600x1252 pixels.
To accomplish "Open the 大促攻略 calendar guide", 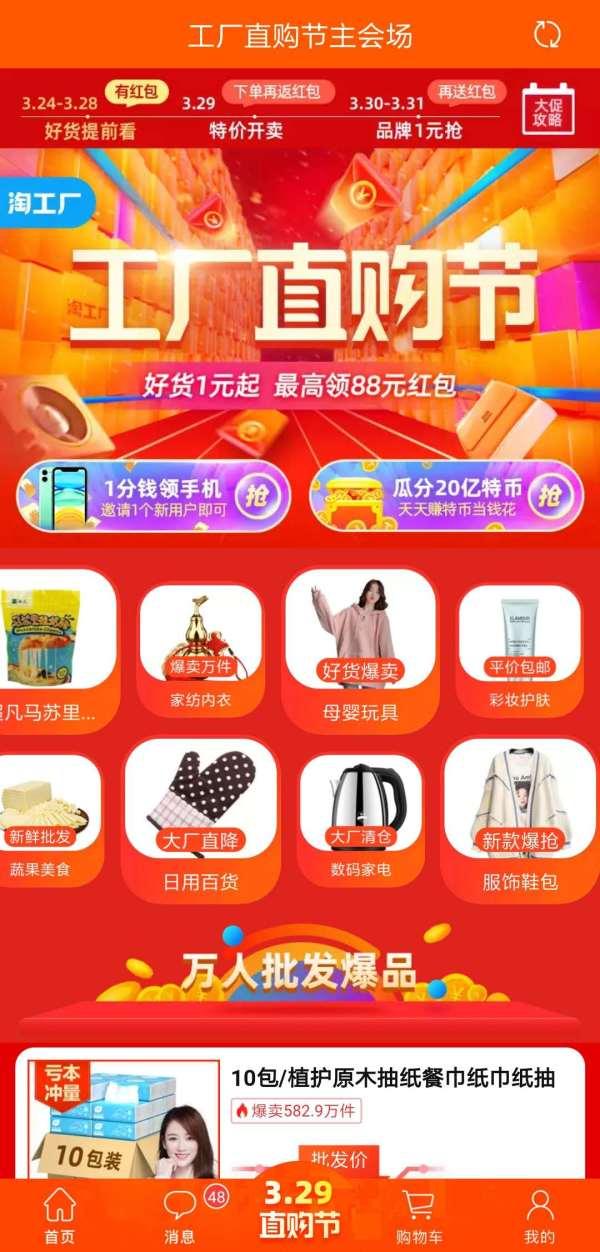I will [x=548, y=109].
